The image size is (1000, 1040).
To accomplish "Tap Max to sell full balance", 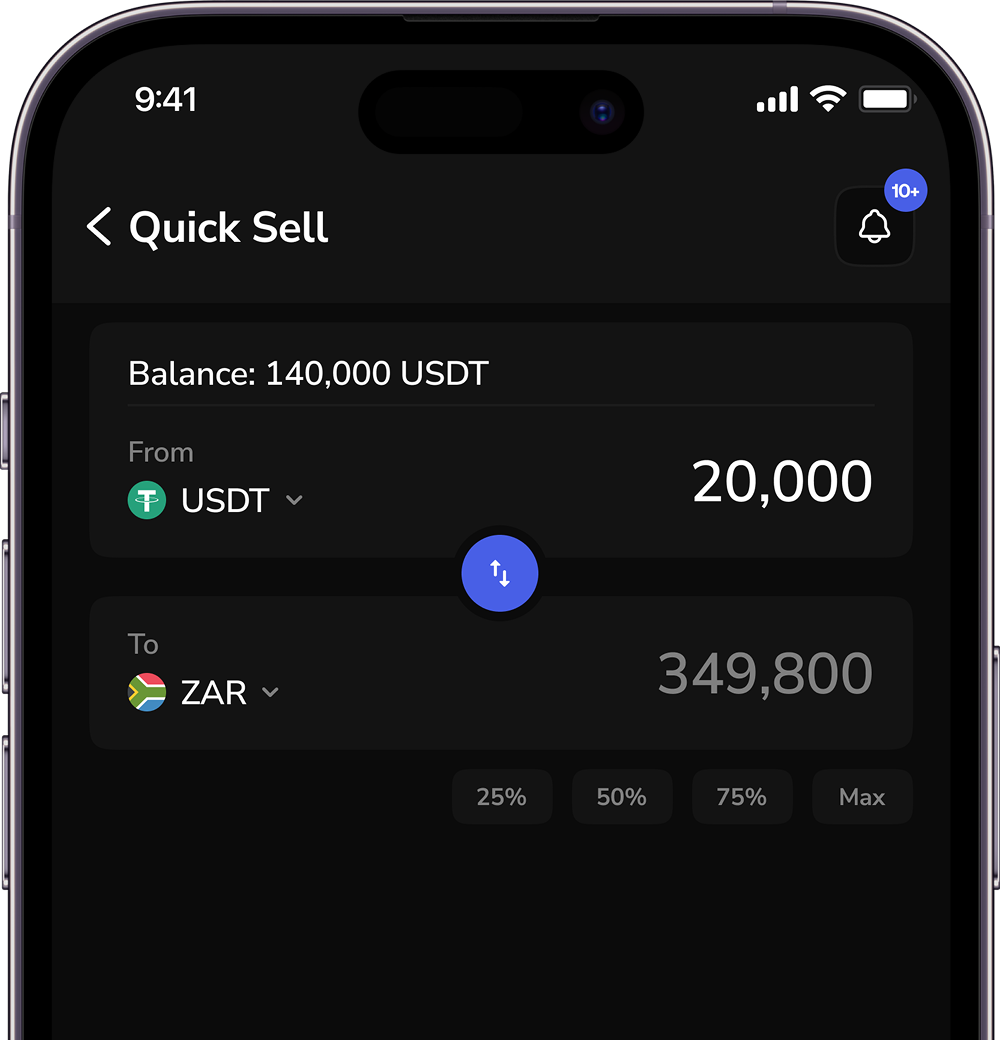I will click(862, 797).
